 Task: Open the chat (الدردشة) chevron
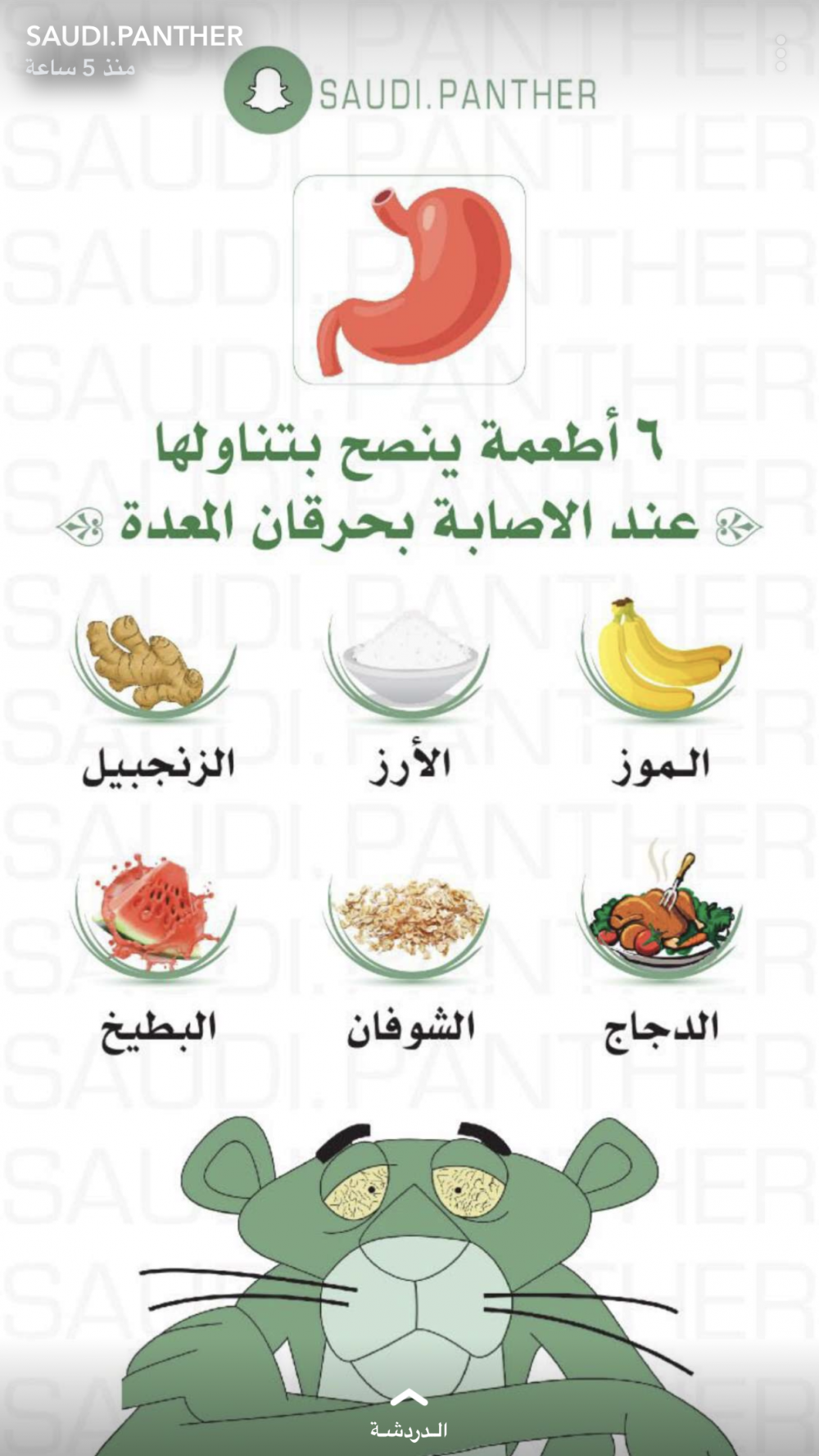[409, 1398]
